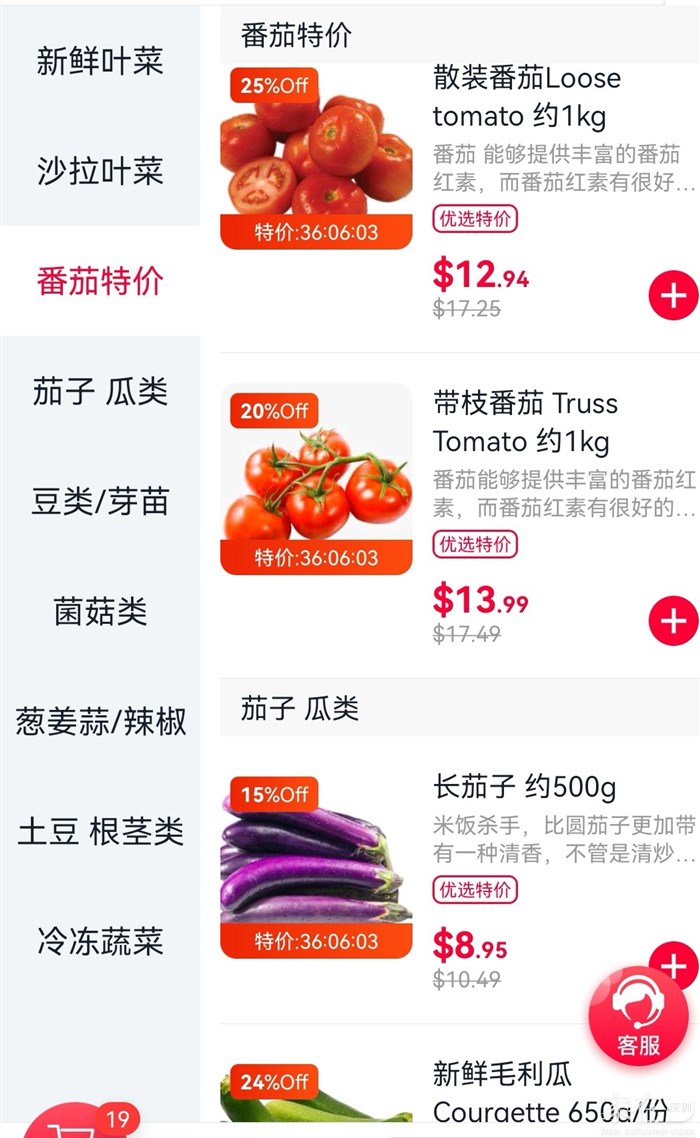Add 带枝番茄 Truss Tomato to cart
700x1138 pixels.
[x=673, y=621]
